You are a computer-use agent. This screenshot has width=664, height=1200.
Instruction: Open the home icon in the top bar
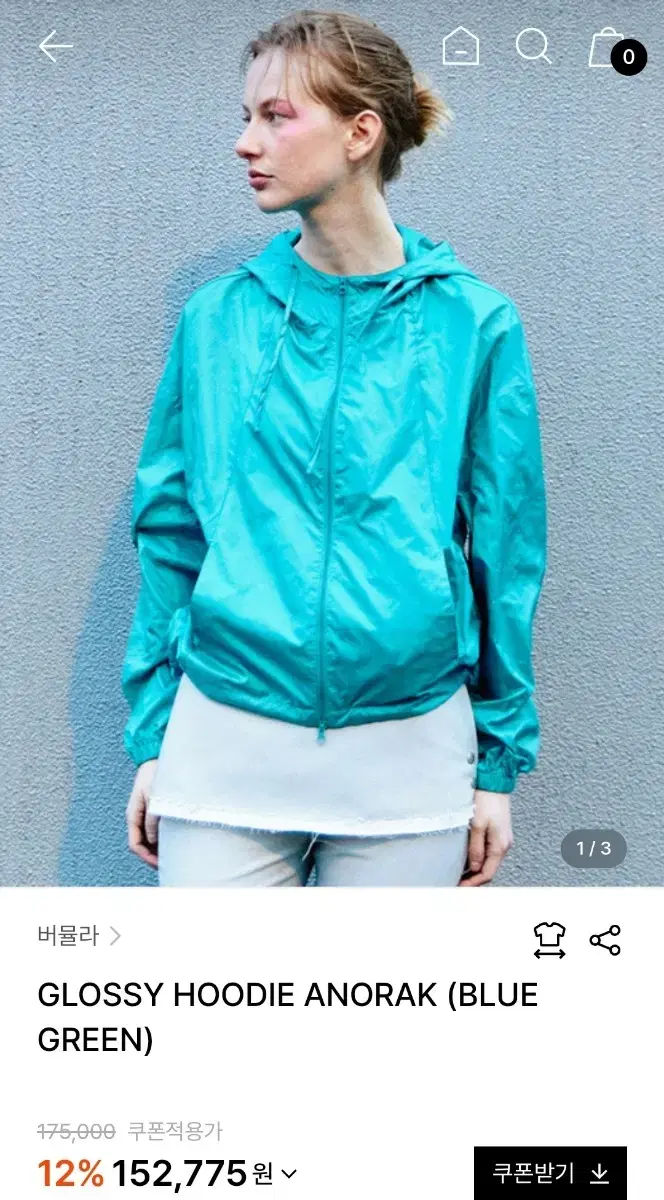[461, 46]
